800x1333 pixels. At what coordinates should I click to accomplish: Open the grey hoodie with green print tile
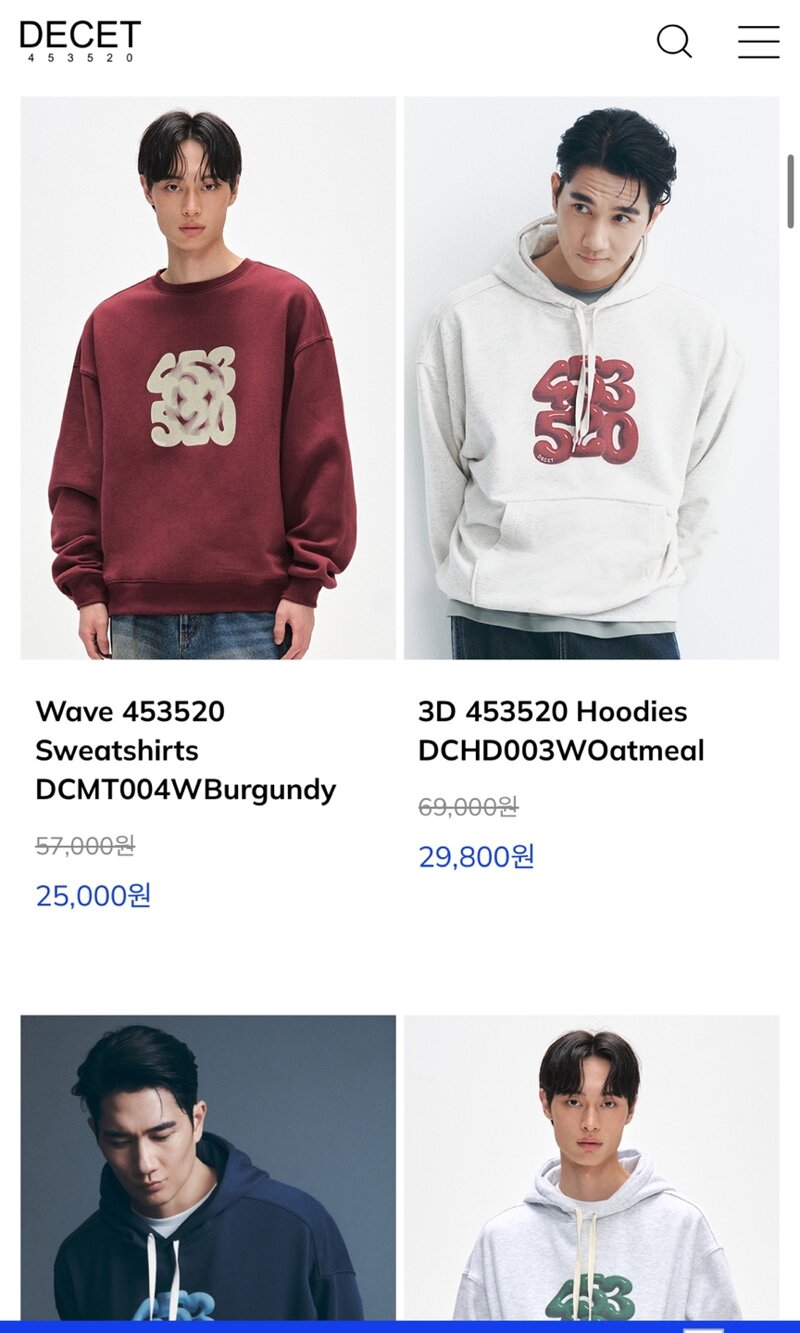pos(592,1168)
